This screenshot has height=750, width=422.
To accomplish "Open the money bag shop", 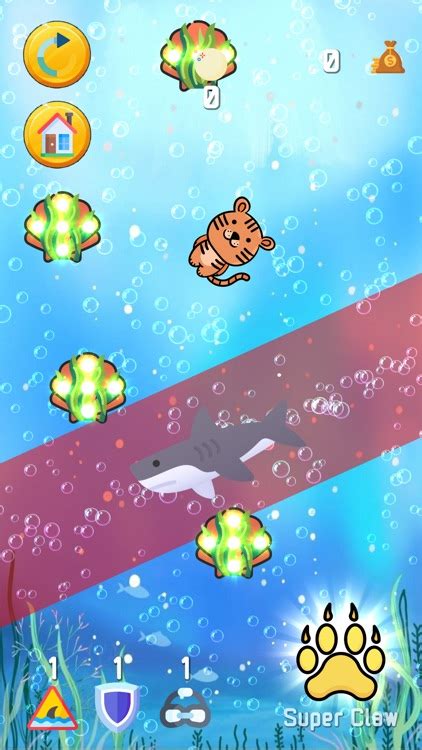I will [x=388, y=57].
